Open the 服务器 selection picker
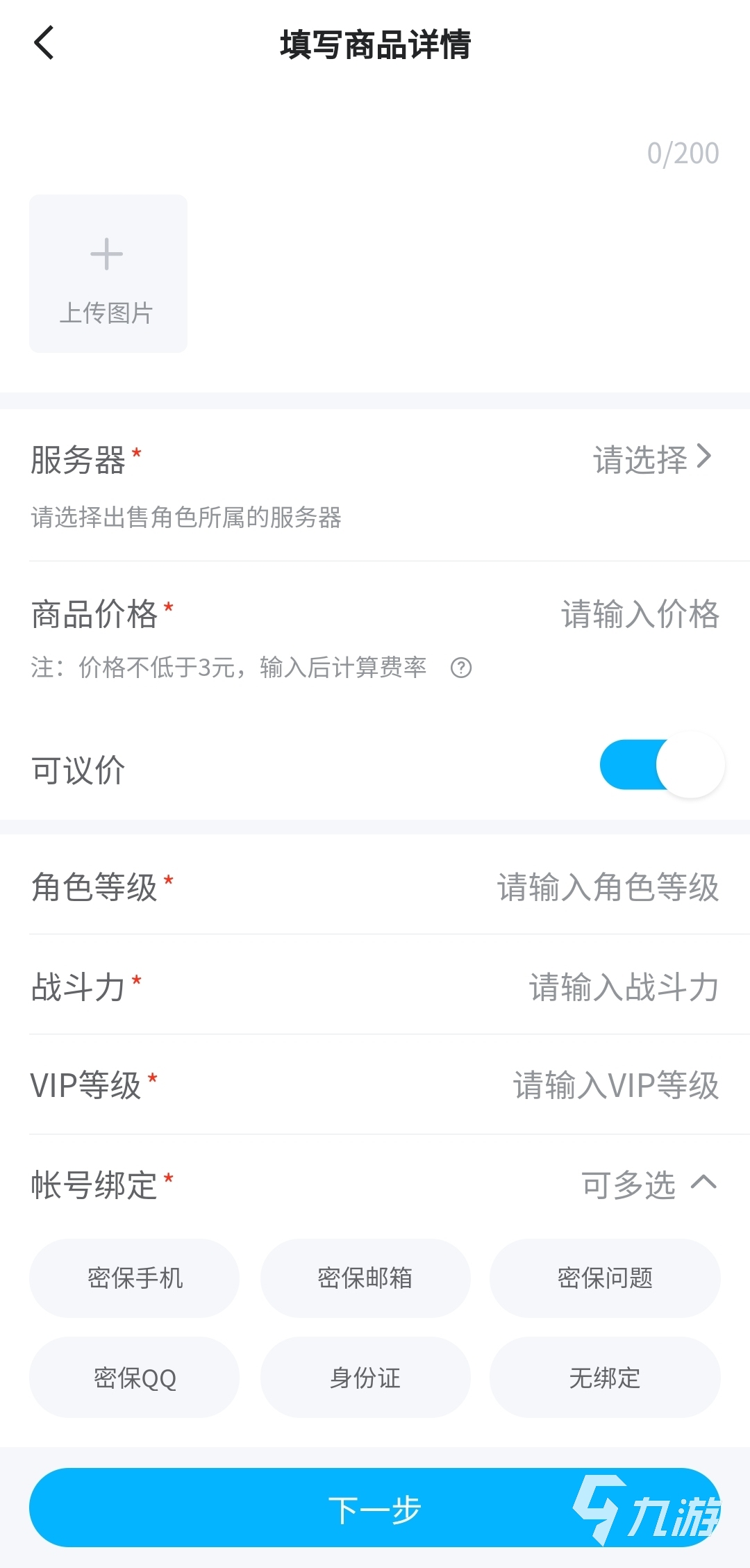The image size is (750, 1568). pos(651,459)
